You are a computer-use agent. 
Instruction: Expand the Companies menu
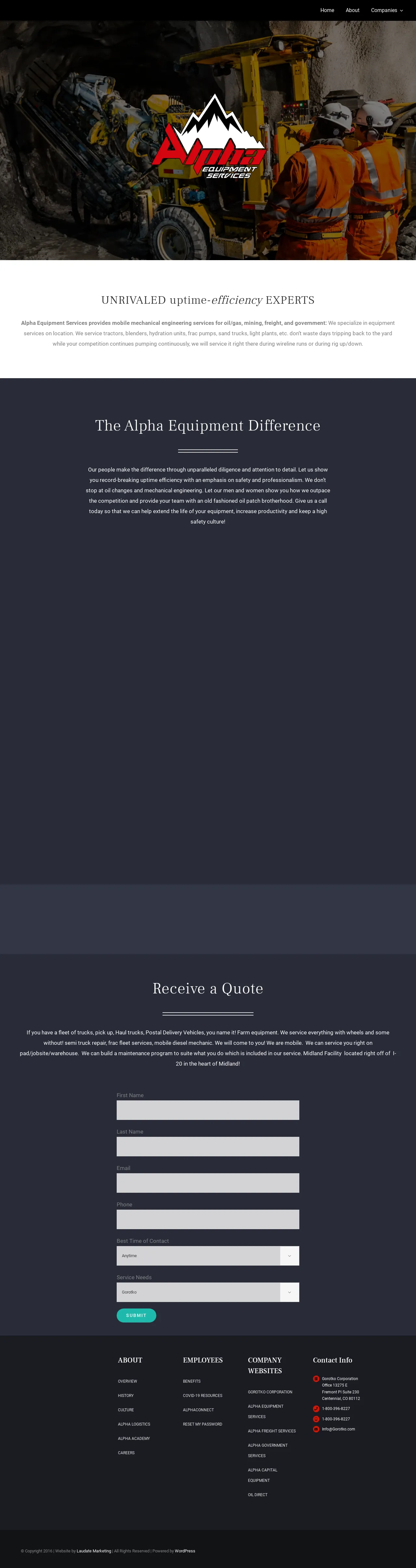(387, 10)
